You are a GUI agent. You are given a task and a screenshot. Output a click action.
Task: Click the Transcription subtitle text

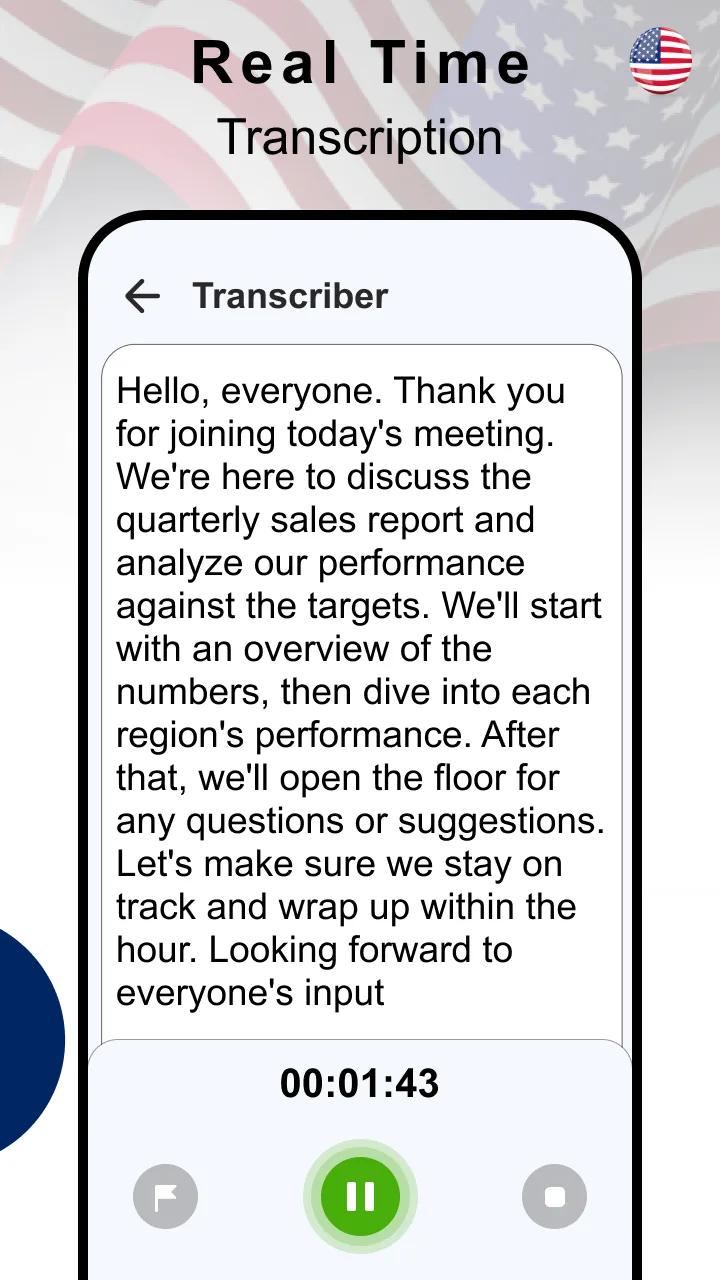point(361,137)
